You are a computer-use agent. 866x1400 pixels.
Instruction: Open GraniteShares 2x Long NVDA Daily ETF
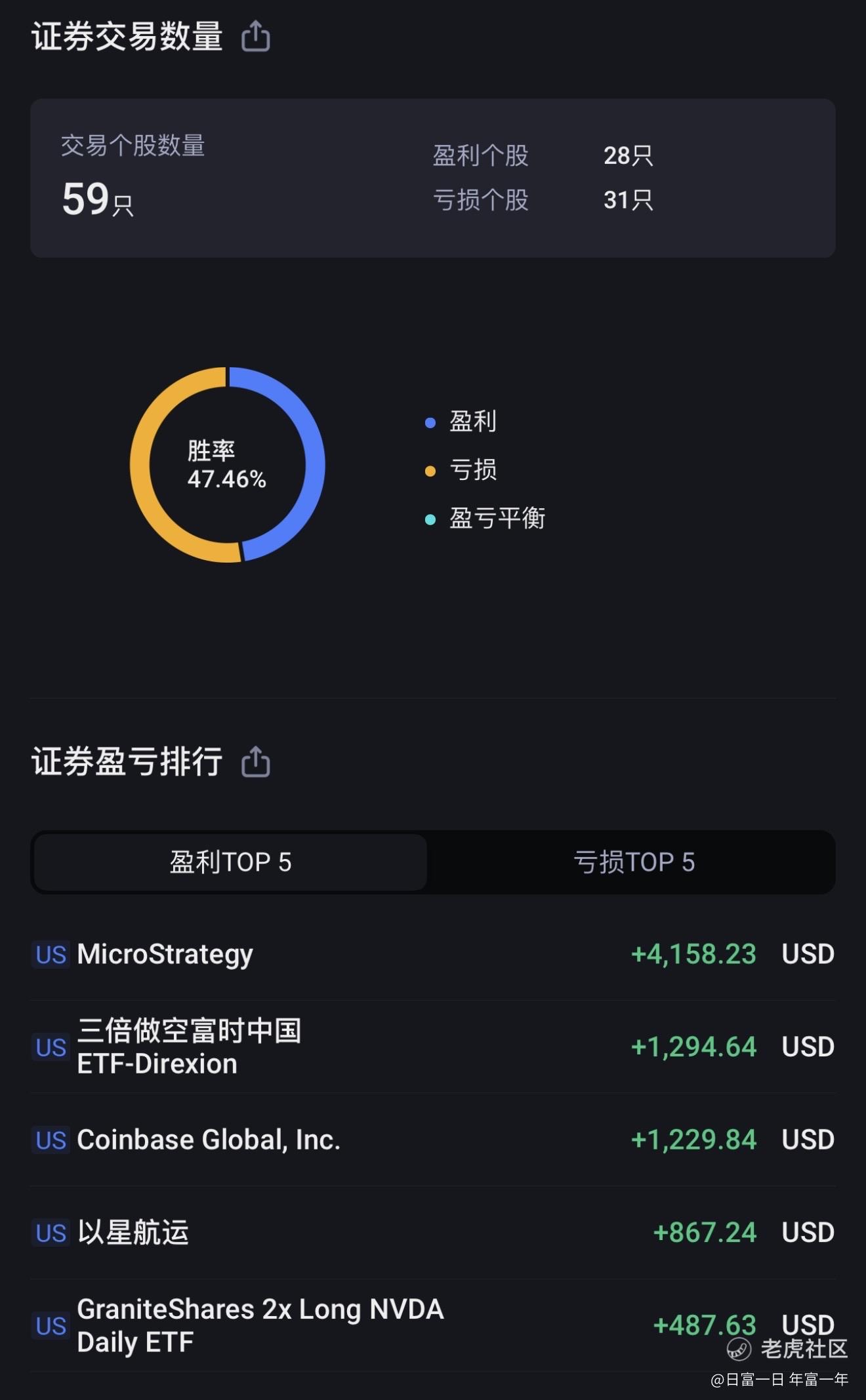pos(433,1325)
